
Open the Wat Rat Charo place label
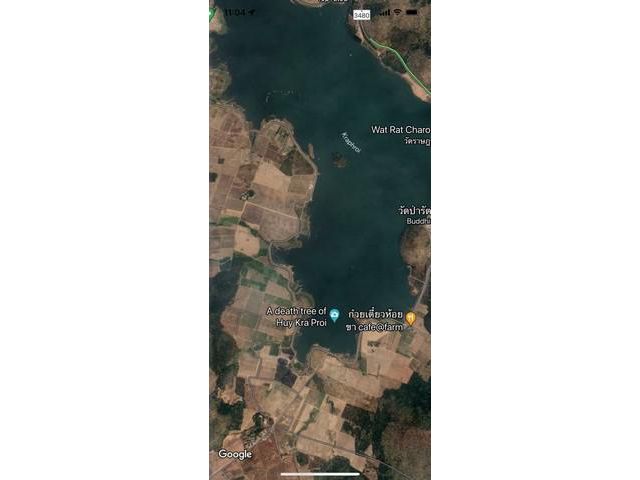(x=400, y=130)
